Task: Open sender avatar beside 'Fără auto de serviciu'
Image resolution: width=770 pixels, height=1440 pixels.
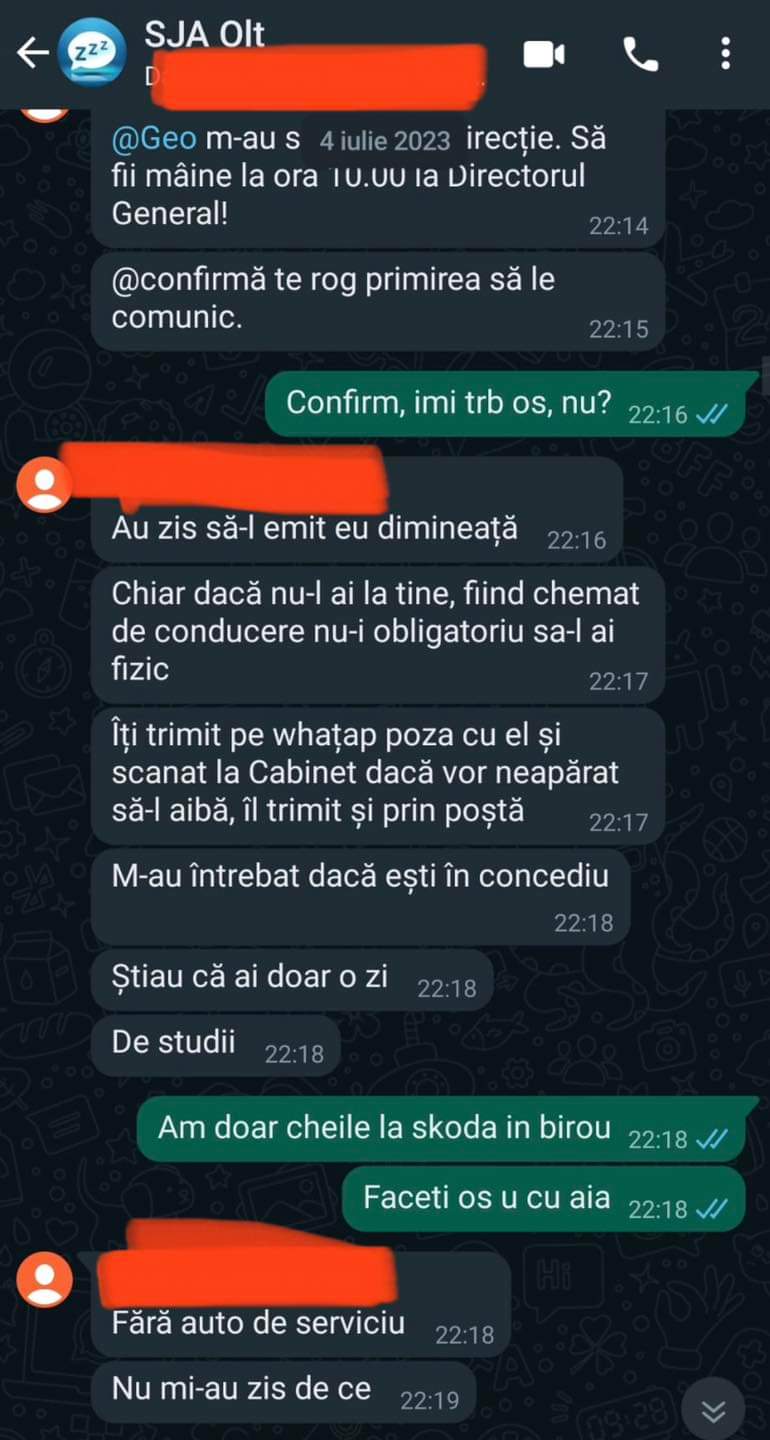Action: tap(44, 1280)
